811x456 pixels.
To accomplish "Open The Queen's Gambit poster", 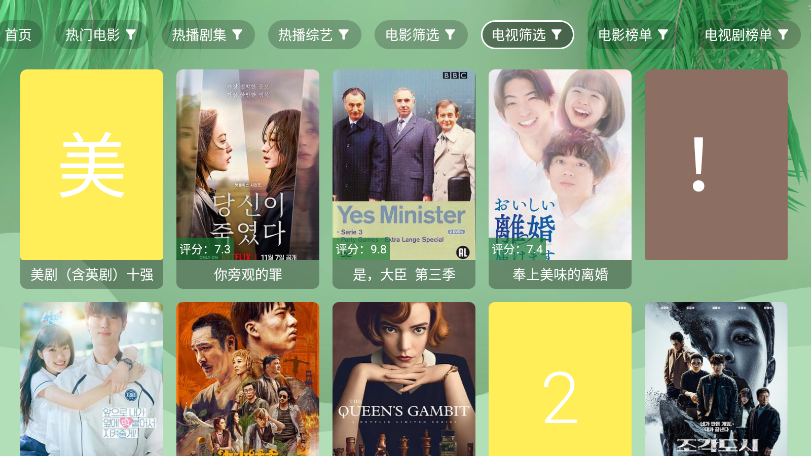I will click(x=403, y=378).
